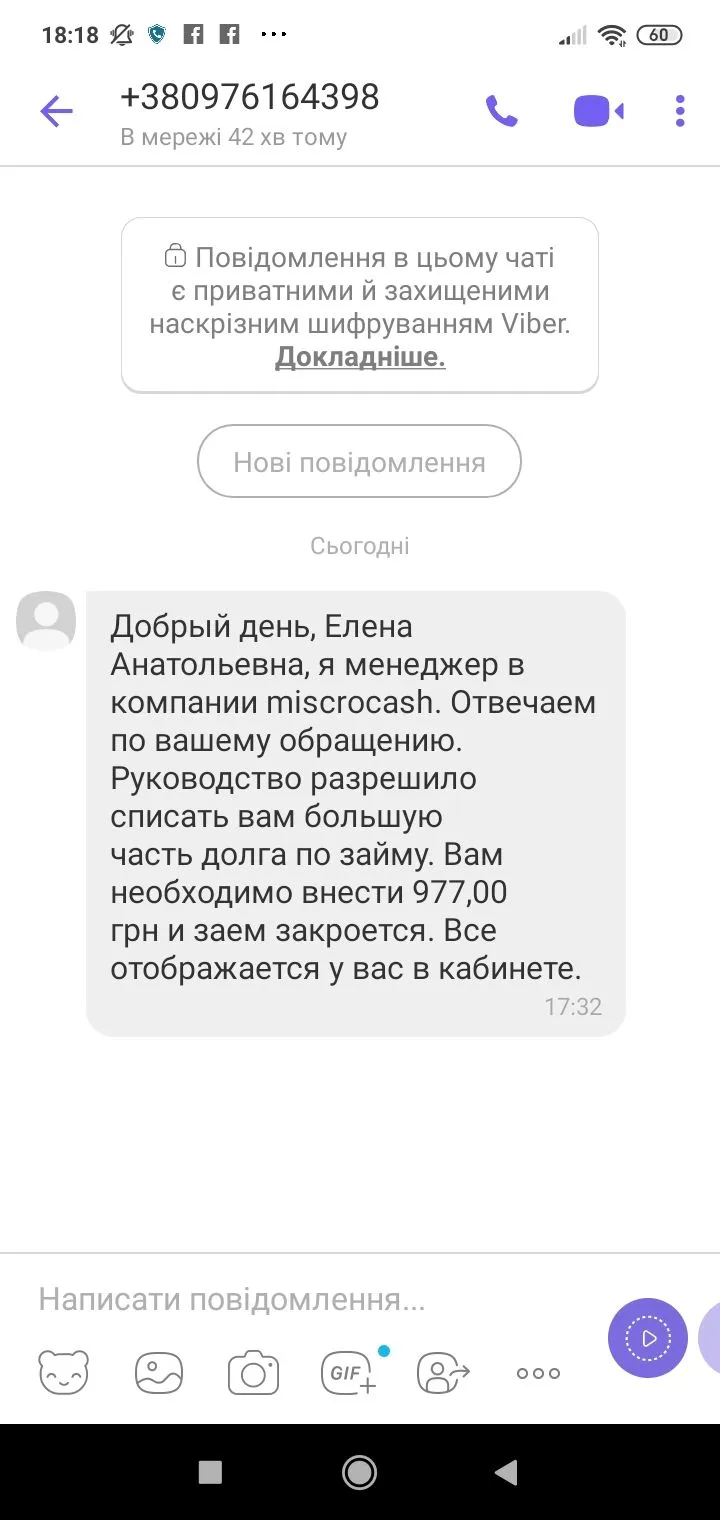This screenshot has width=720, height=1520.
Task: Tap the purple instant video message button
Action: 648,1338
